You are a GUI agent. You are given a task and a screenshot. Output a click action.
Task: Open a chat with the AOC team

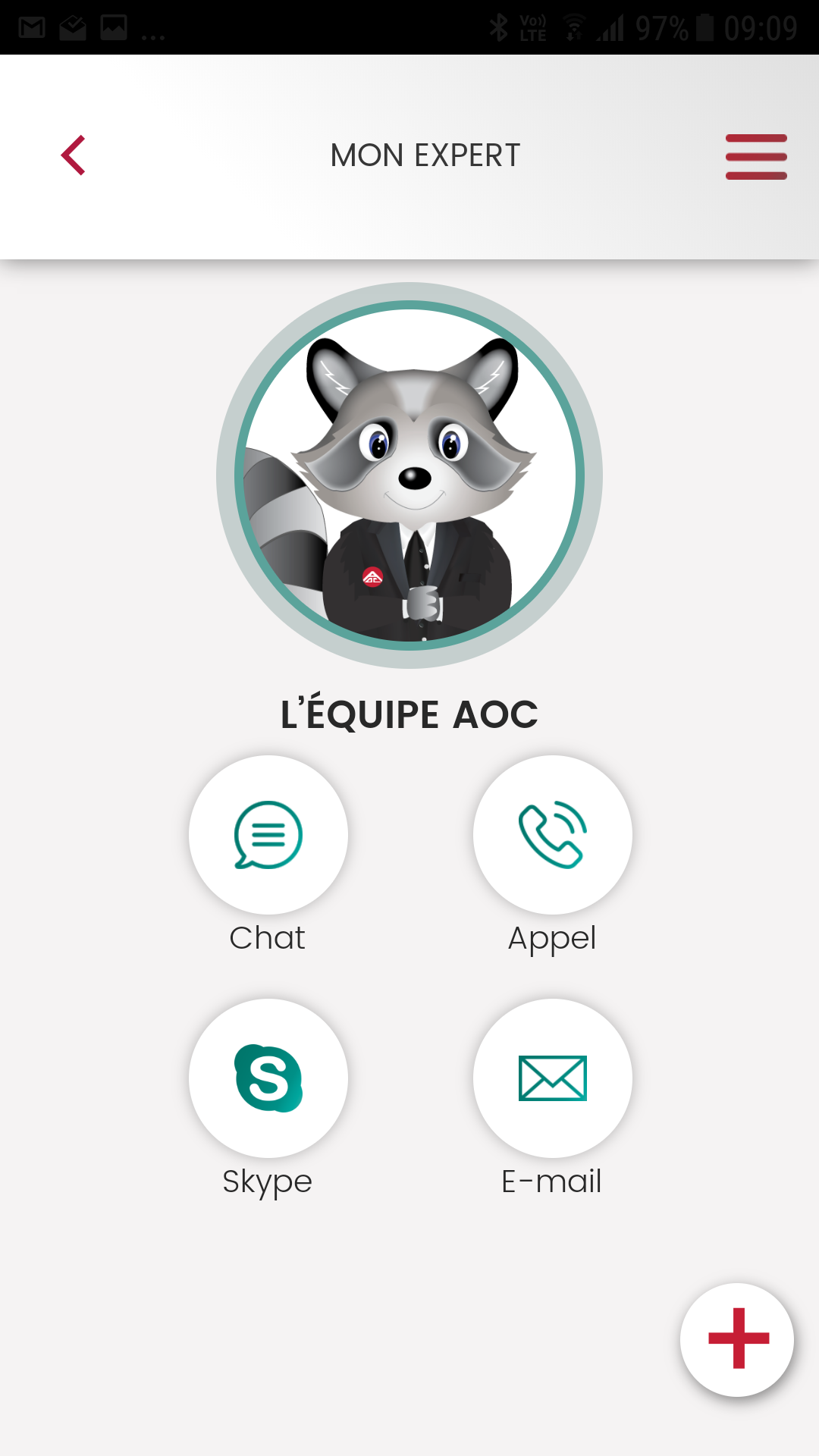coord(268,833)
